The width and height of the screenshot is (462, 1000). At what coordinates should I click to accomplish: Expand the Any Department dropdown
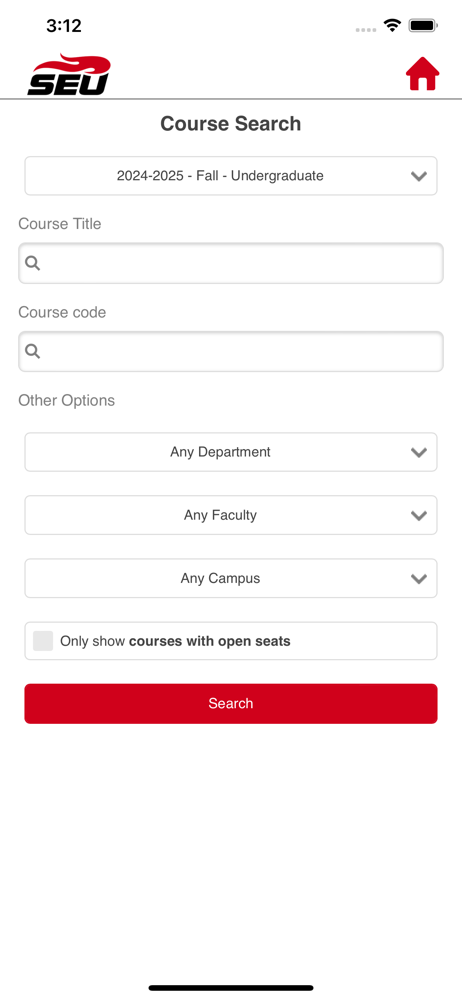[231, 452]
